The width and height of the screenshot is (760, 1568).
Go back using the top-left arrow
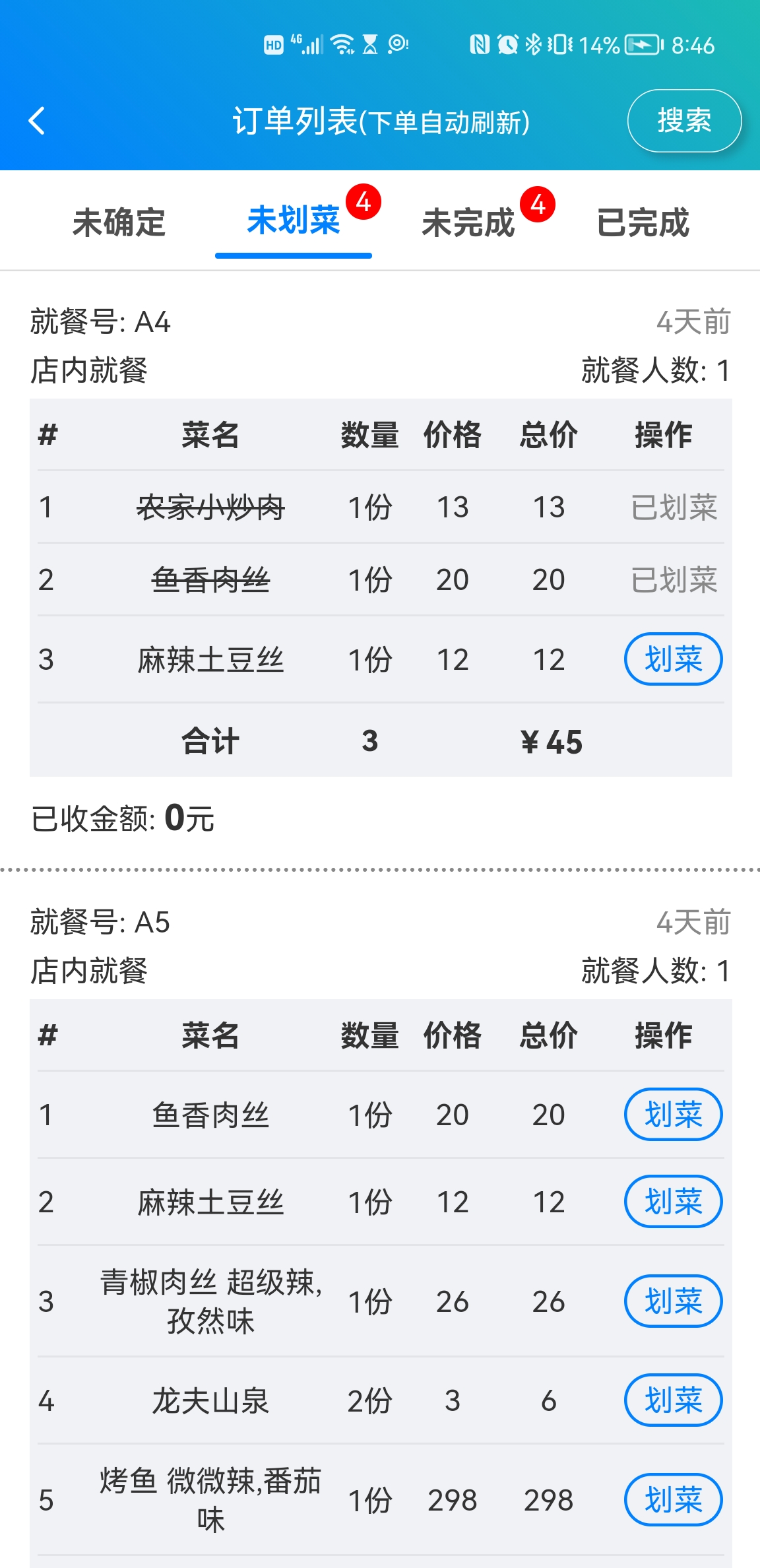click(37, 121)
